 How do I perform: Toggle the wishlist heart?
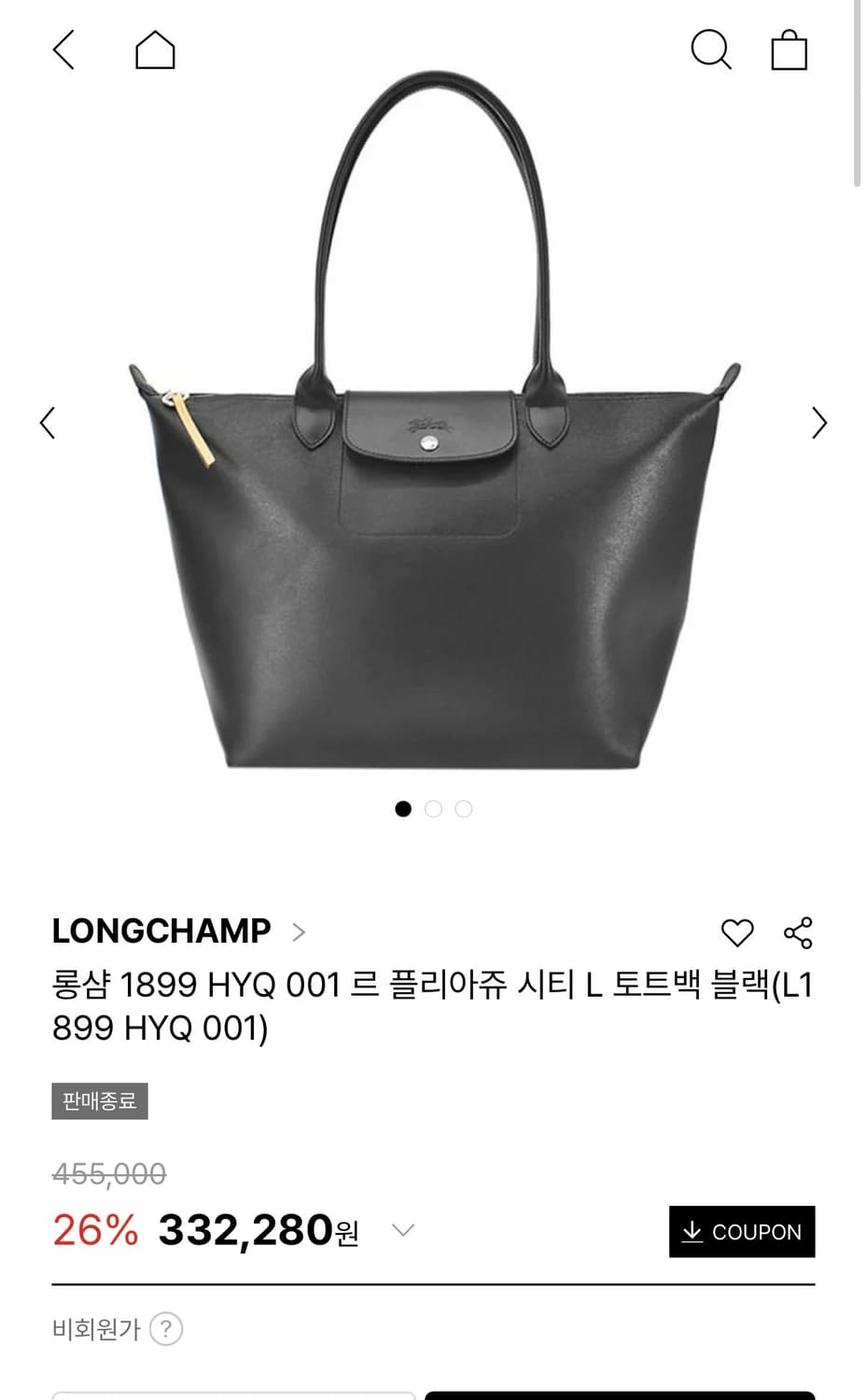click(x=737, y=931)
